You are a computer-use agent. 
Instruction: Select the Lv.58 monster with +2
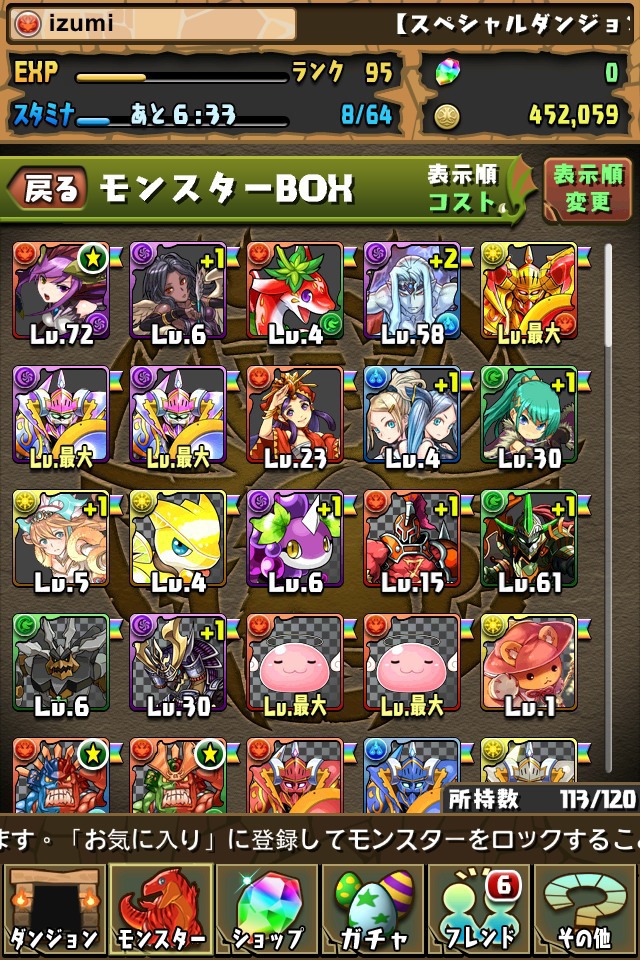[x=411, y=292]
